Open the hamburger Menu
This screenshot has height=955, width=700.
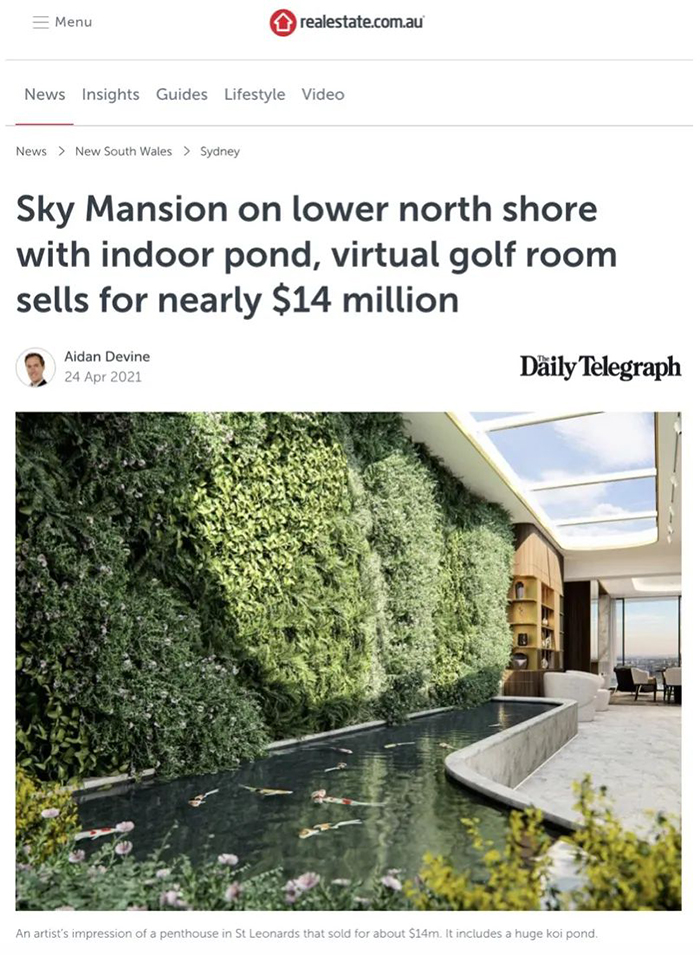click(x=62, y=22)
